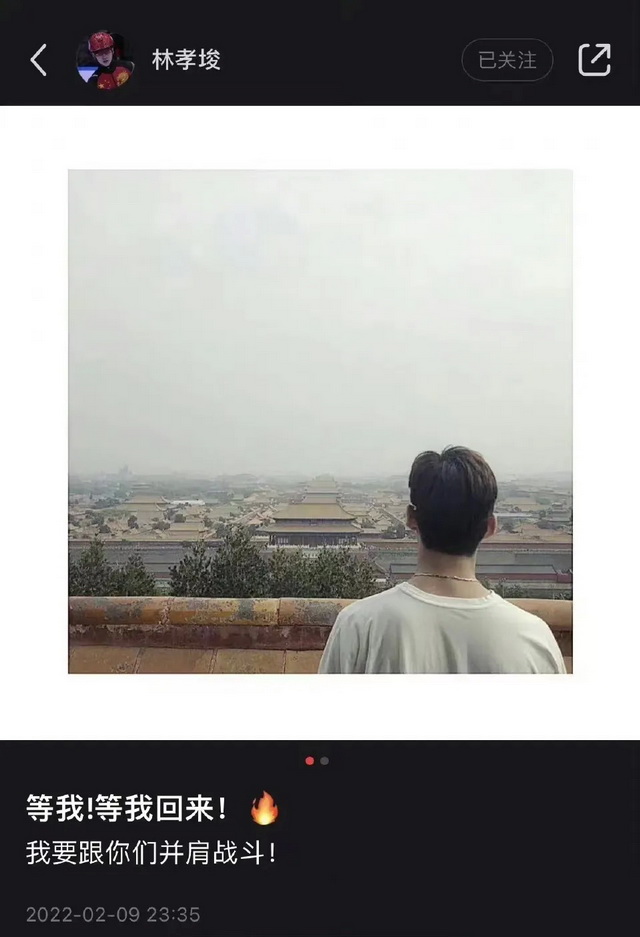This screenshot has height=937, width=640.
Task: Tap the 已关注 following button
Action: pos(507,60)
